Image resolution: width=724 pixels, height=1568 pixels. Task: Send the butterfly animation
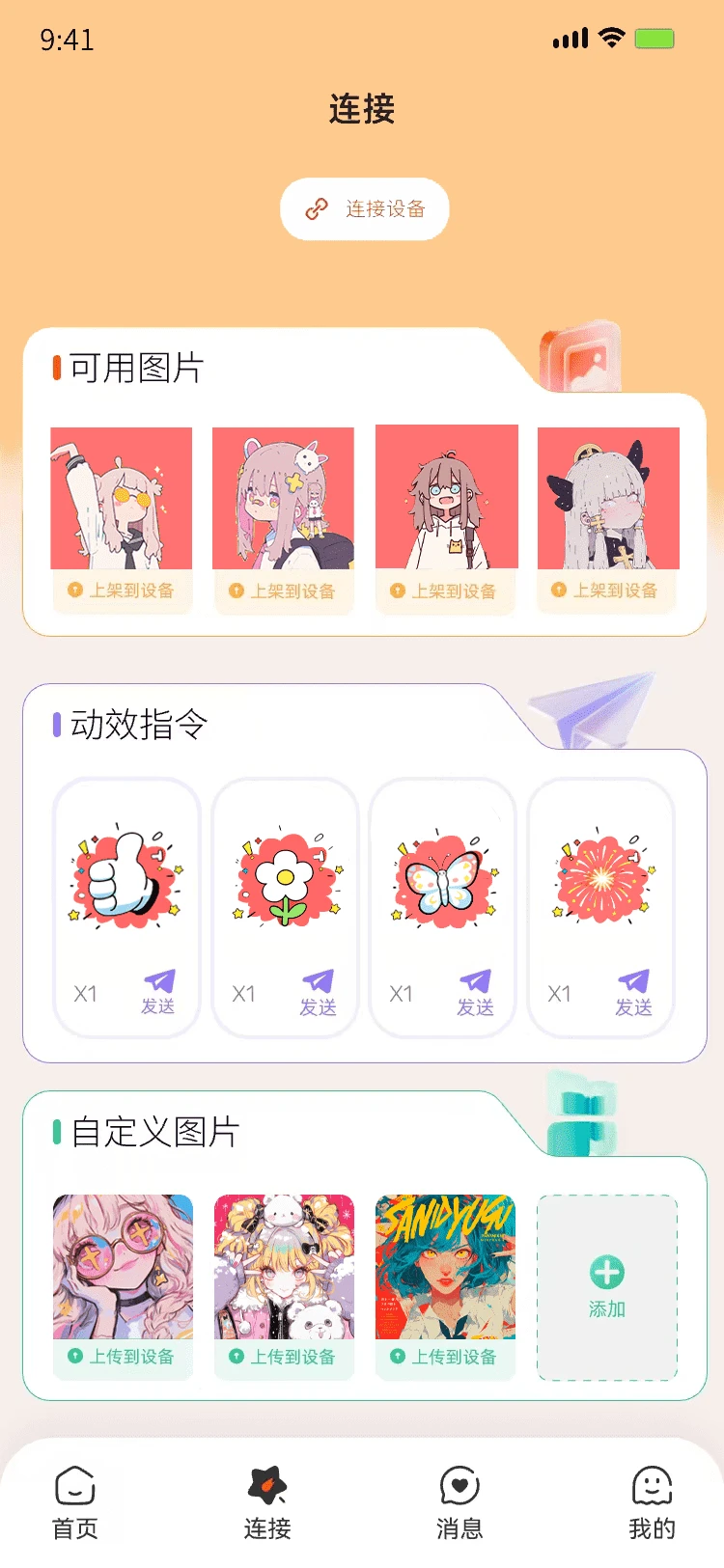pos(475,993)
